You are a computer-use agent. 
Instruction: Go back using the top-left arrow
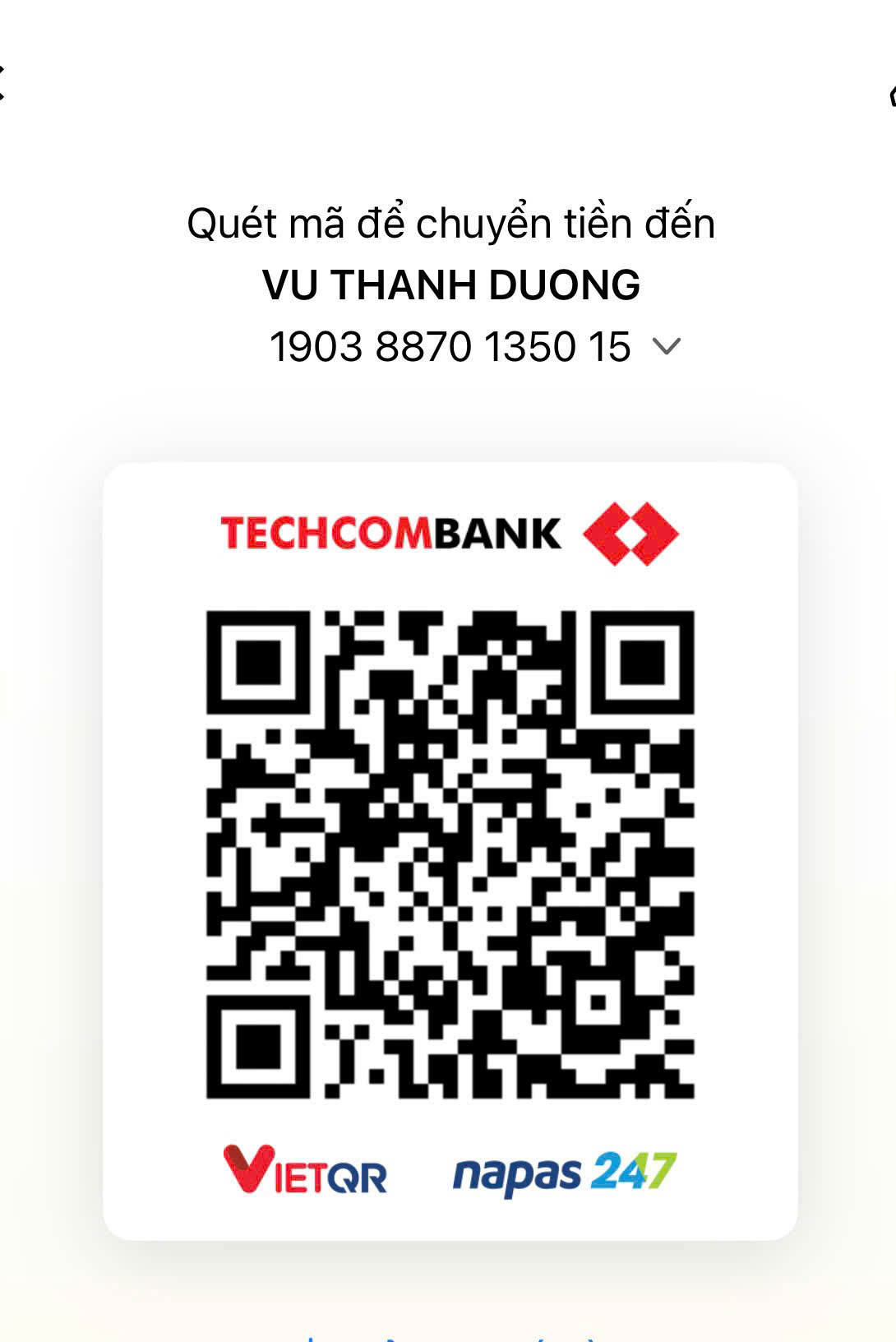tap(3, 83)
